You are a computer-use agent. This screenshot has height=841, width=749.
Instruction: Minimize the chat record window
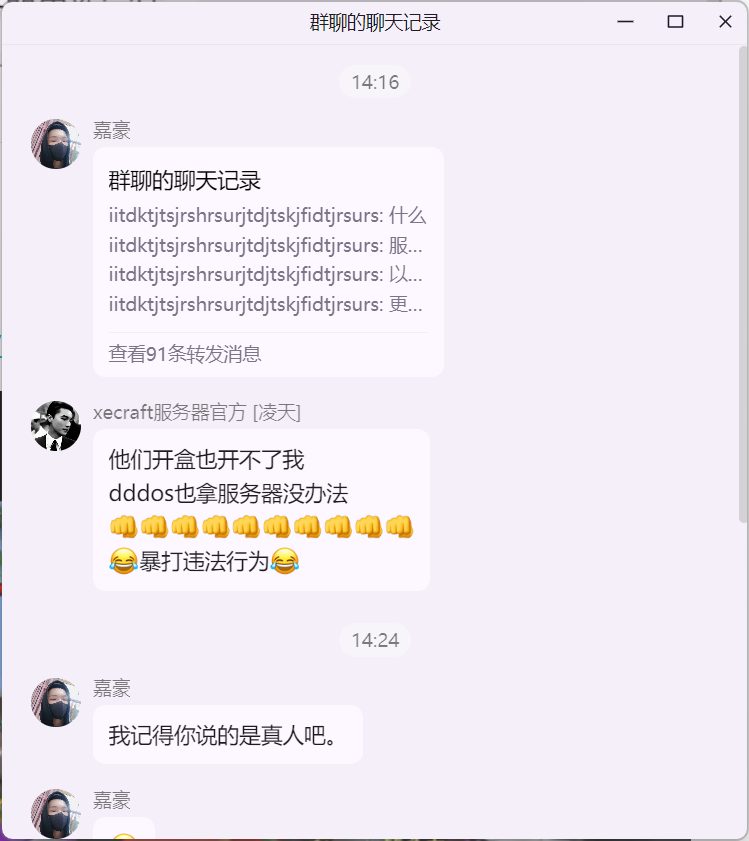(x=626, y=22)
